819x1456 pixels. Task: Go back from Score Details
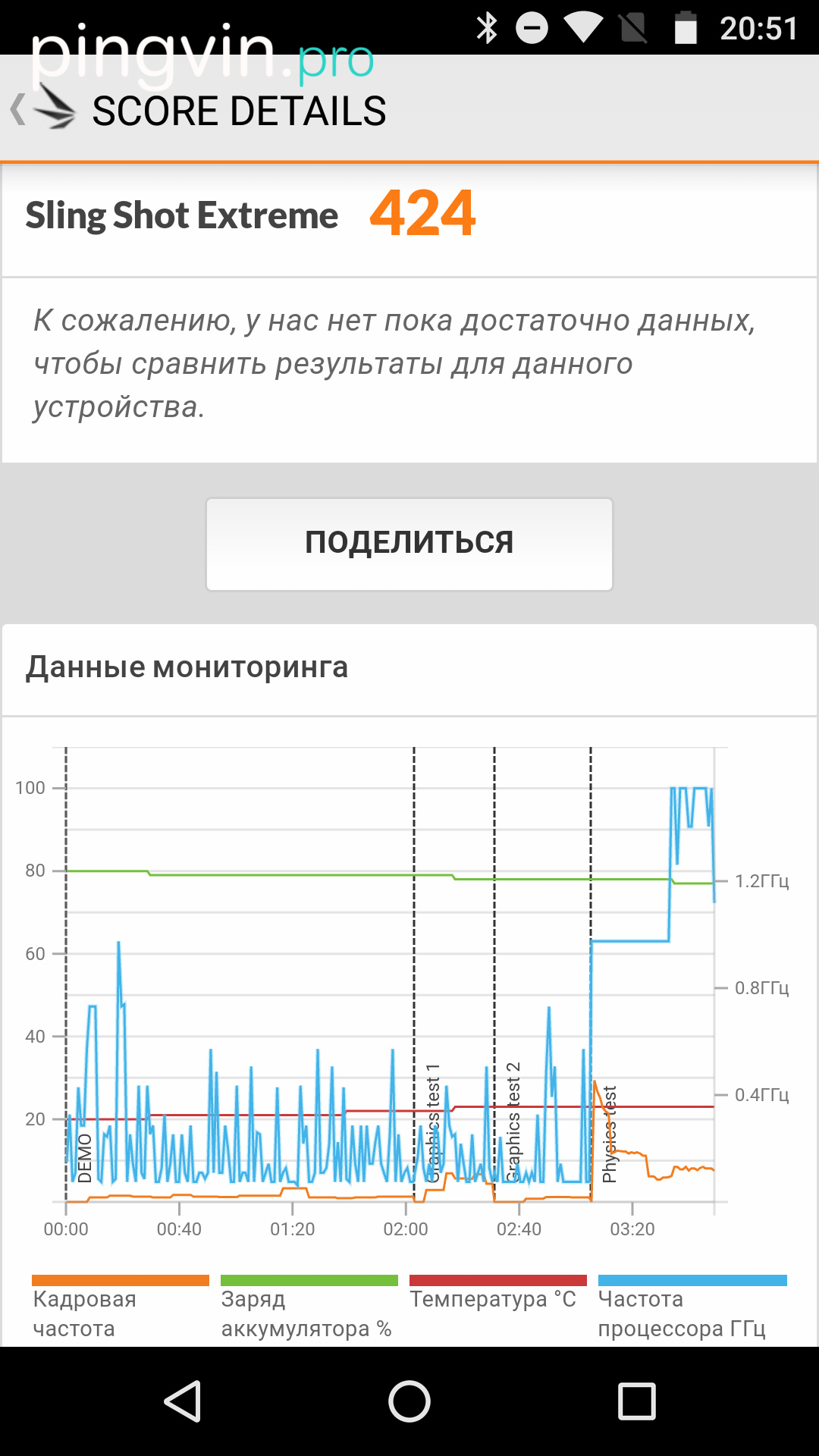click(42, 110)
